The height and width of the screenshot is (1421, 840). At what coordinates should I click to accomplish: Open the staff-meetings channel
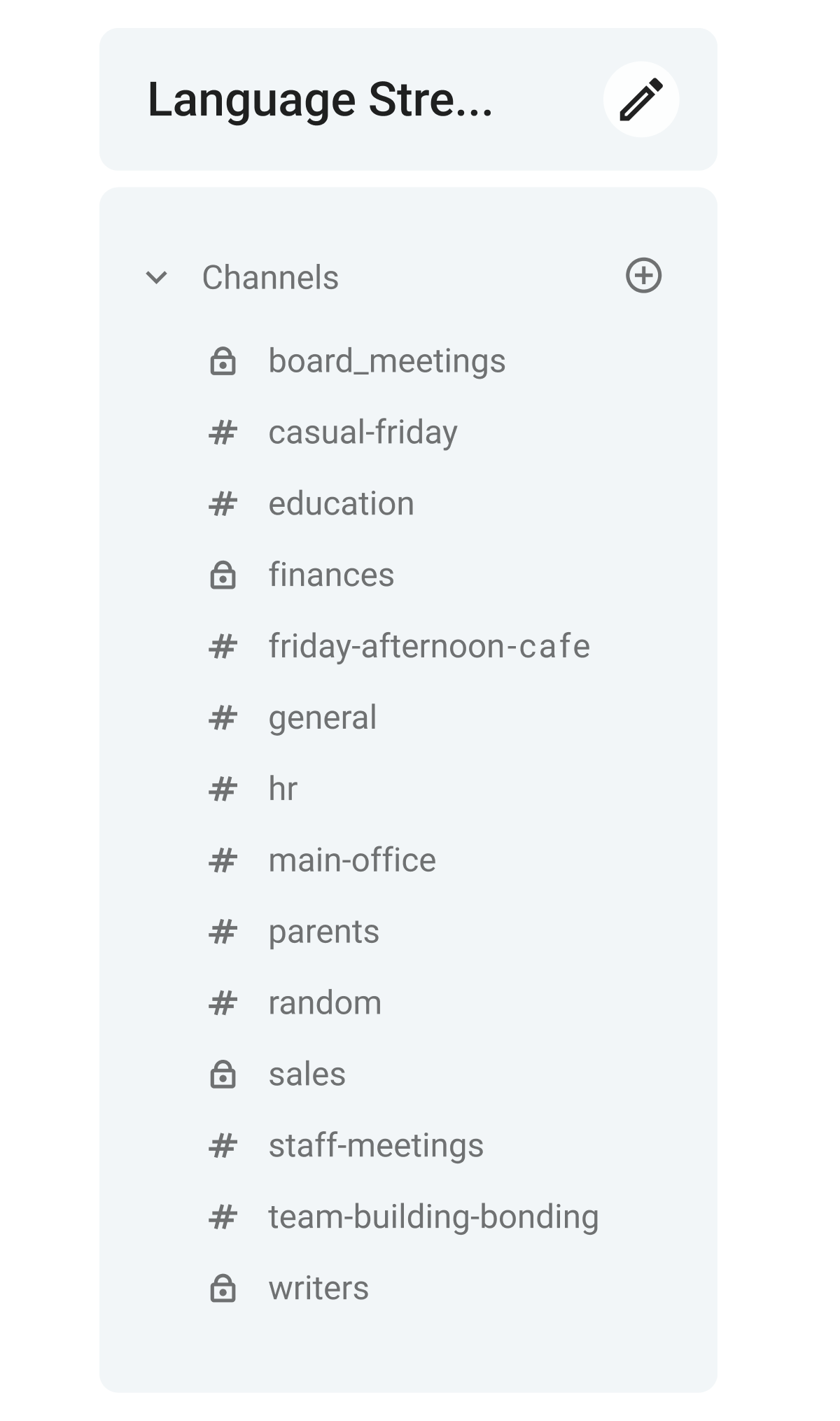tap(408, 1146)
